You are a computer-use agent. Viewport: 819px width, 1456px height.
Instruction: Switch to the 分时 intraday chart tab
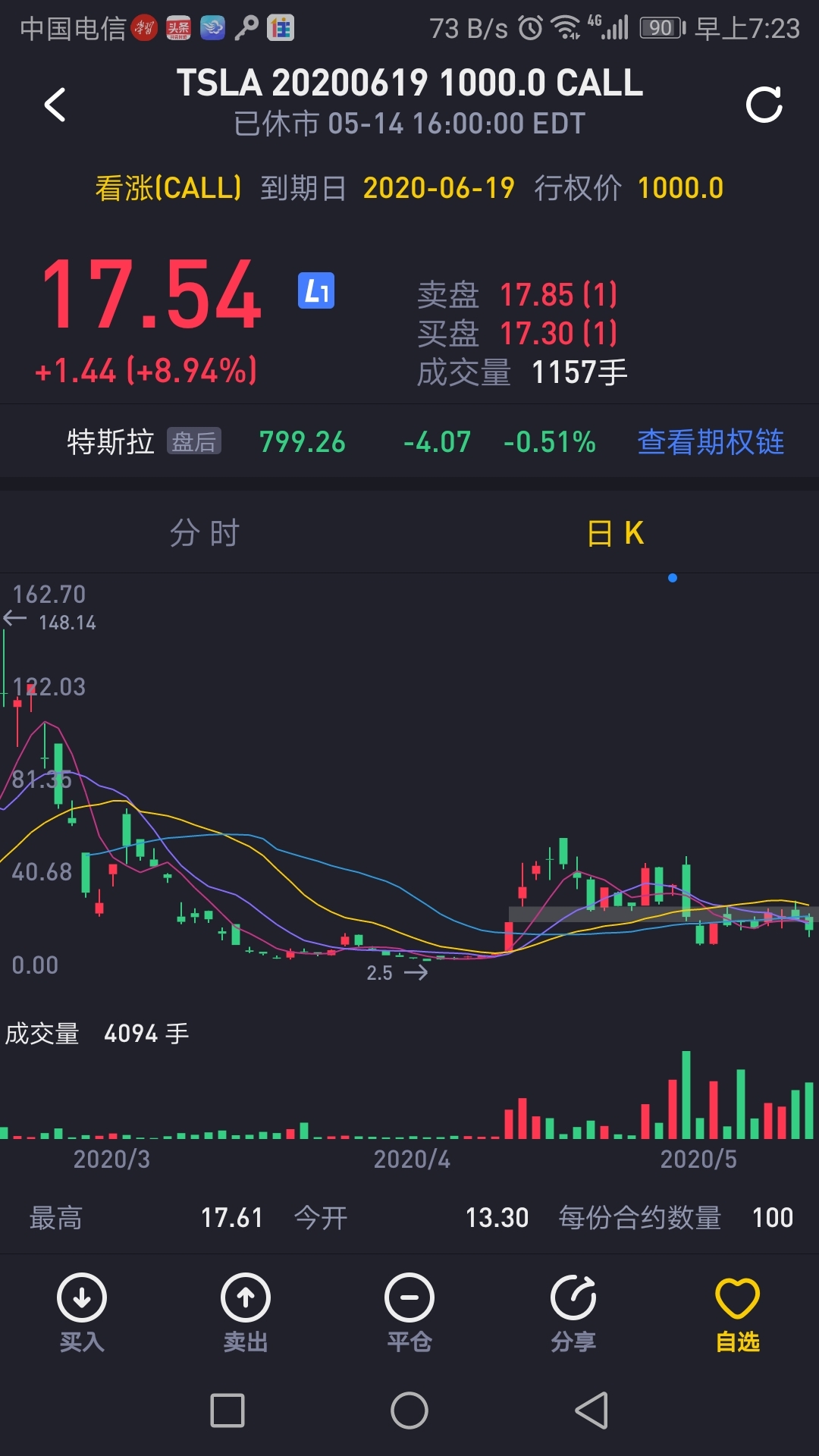tap(205, 533)
